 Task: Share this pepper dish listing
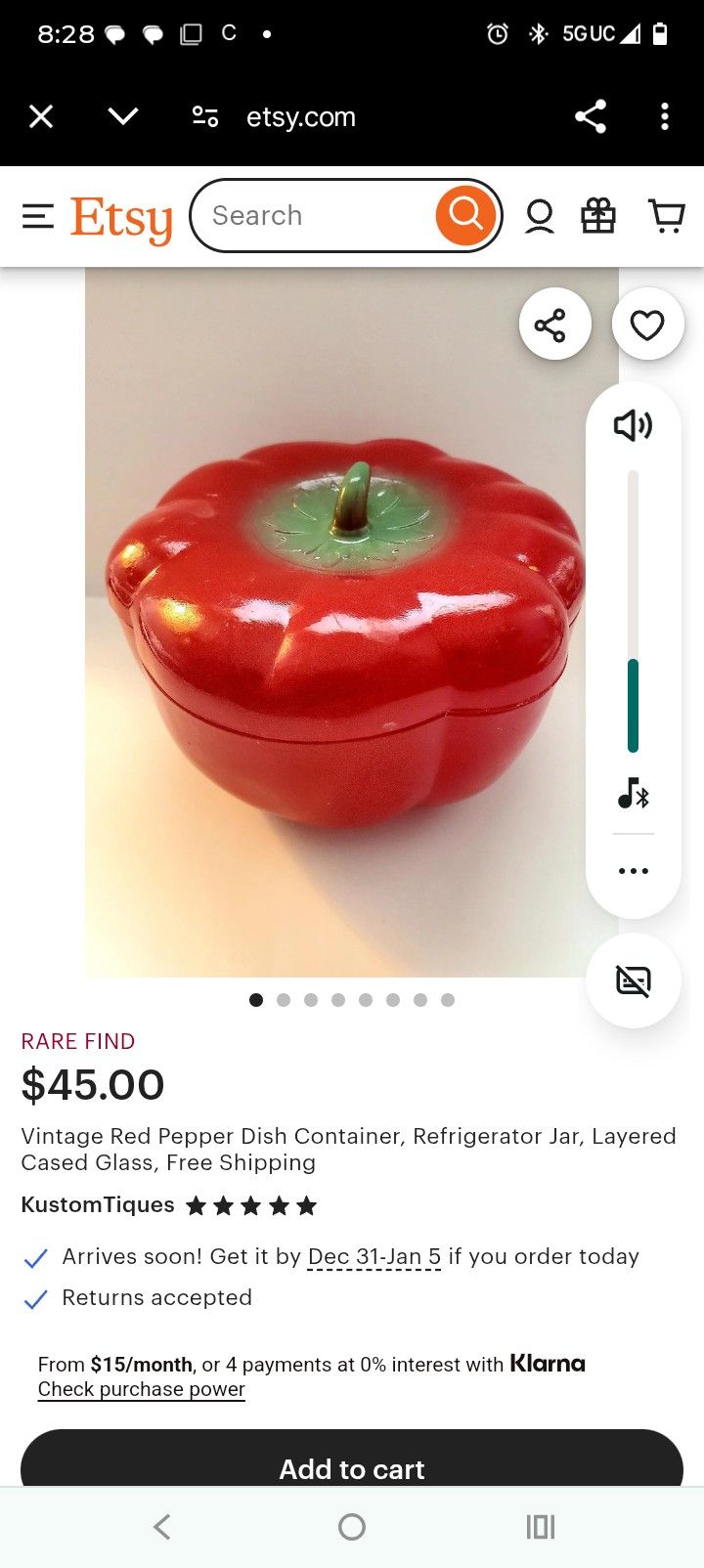(554, 325)
